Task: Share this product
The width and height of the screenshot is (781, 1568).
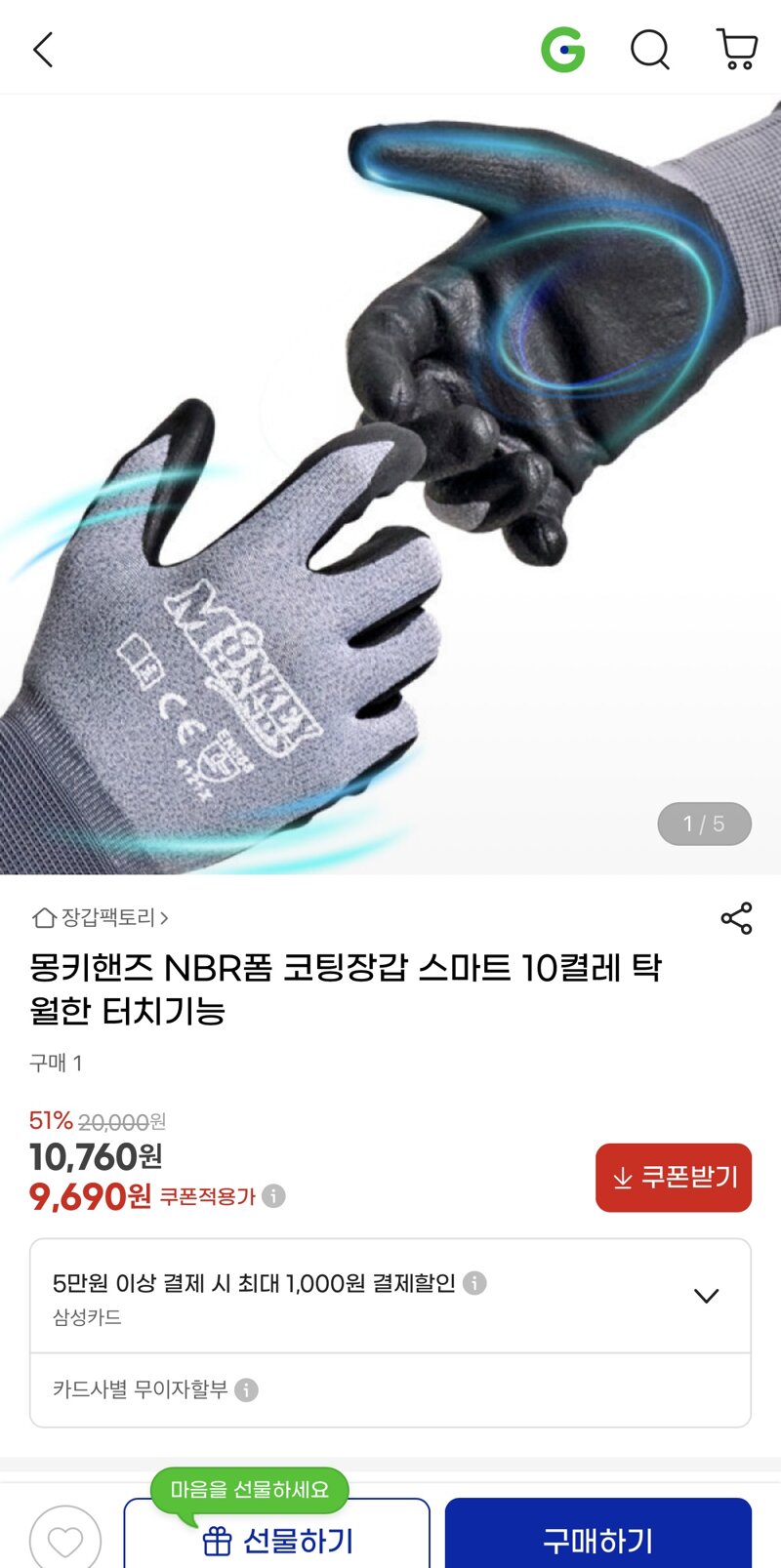Action: pyautogui.click(x=736, y=918)
